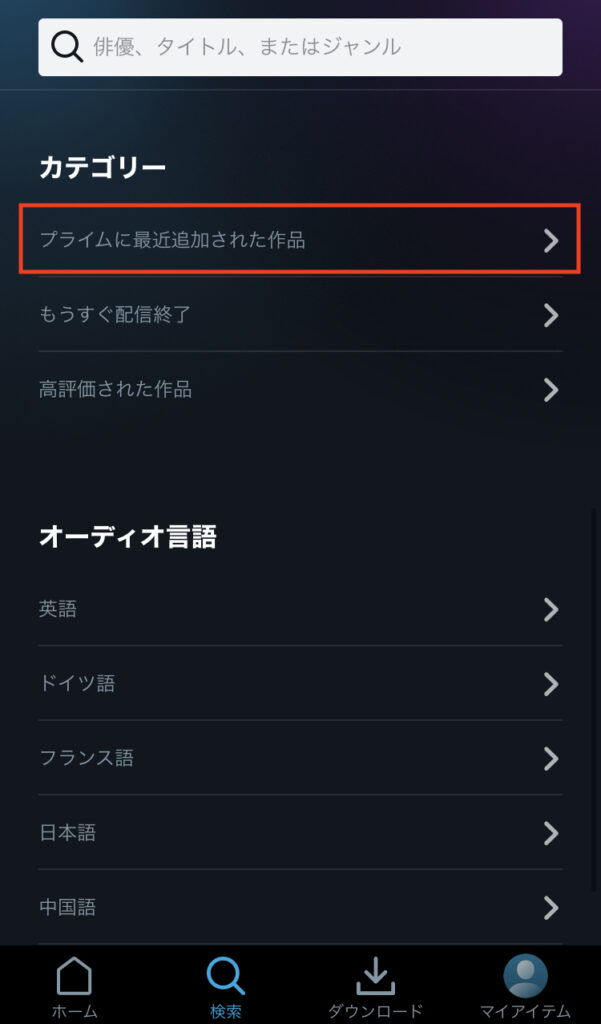Open the ダウンロード tab

pos(375,986)
